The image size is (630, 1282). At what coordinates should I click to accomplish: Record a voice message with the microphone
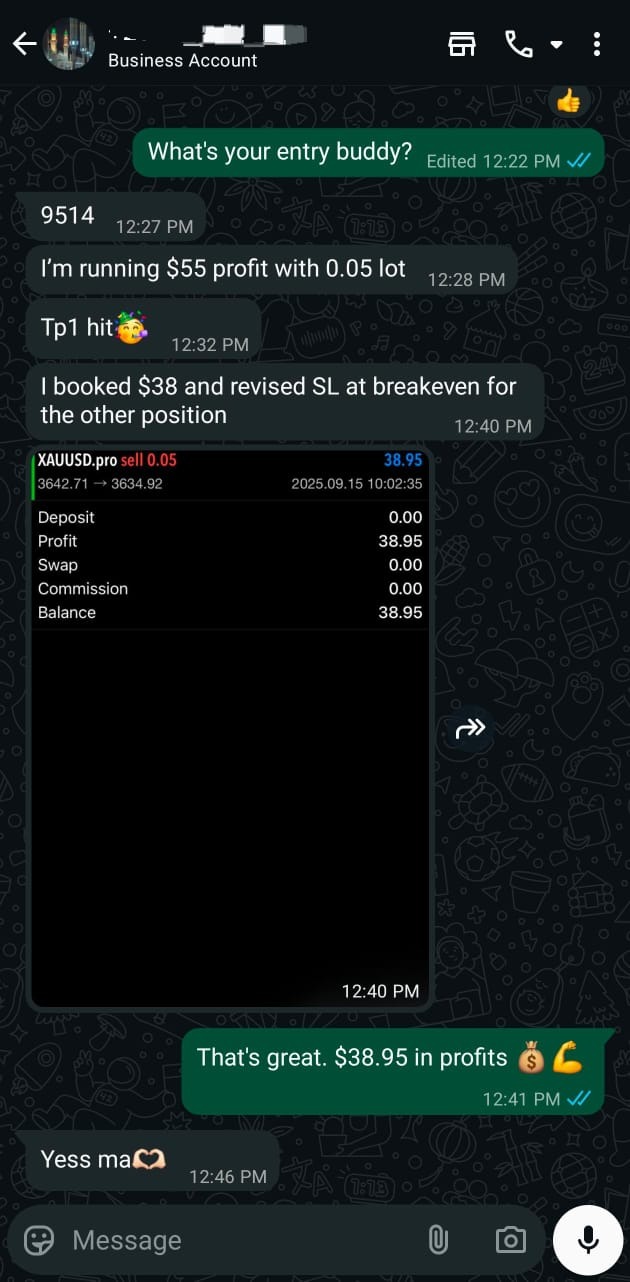pyautogui.click(x=589, y=1240)
